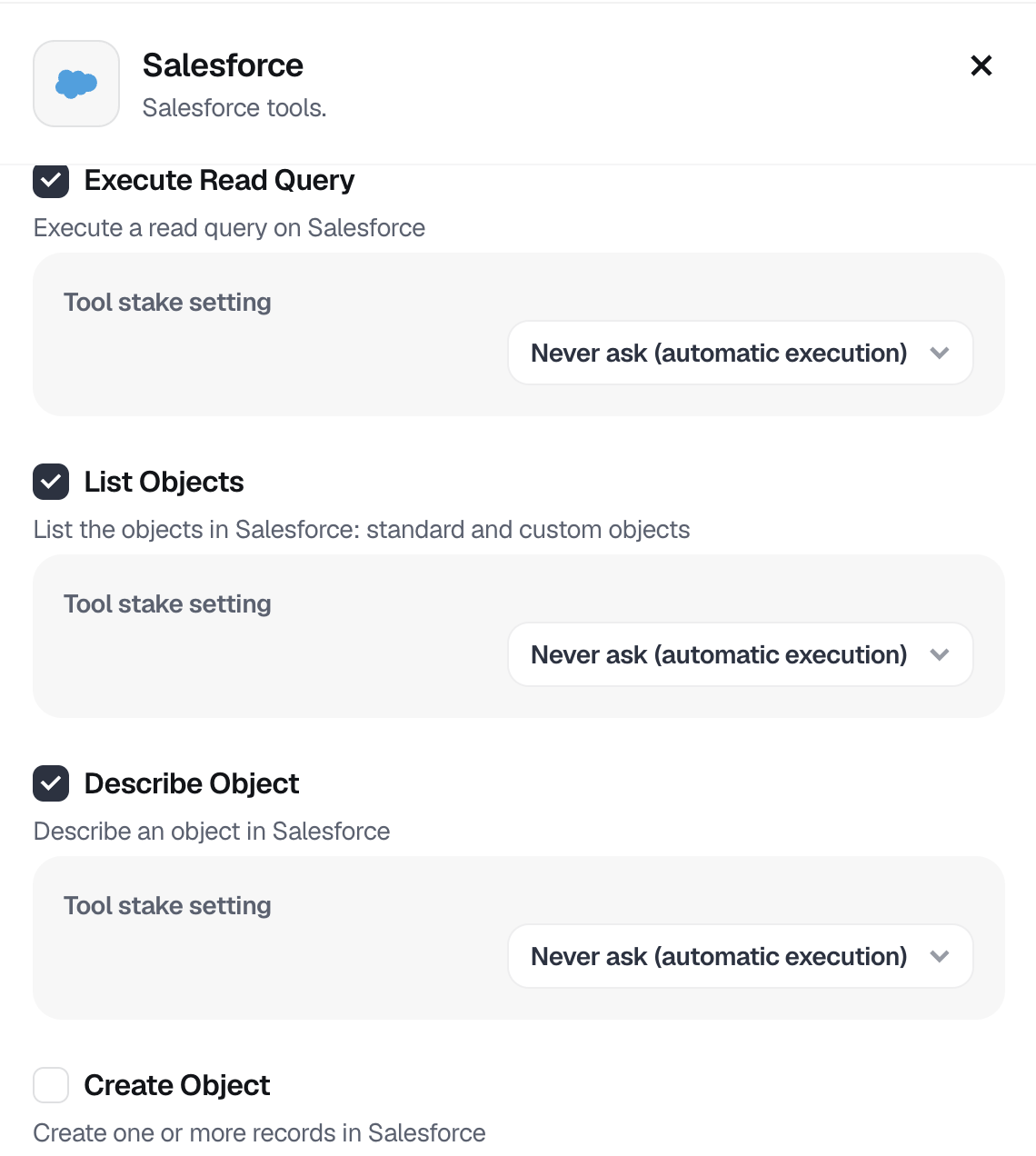The image size is (1036, 1156).
Task: Expand List Objects stake setting dropdown
Action: pos(740,654)
